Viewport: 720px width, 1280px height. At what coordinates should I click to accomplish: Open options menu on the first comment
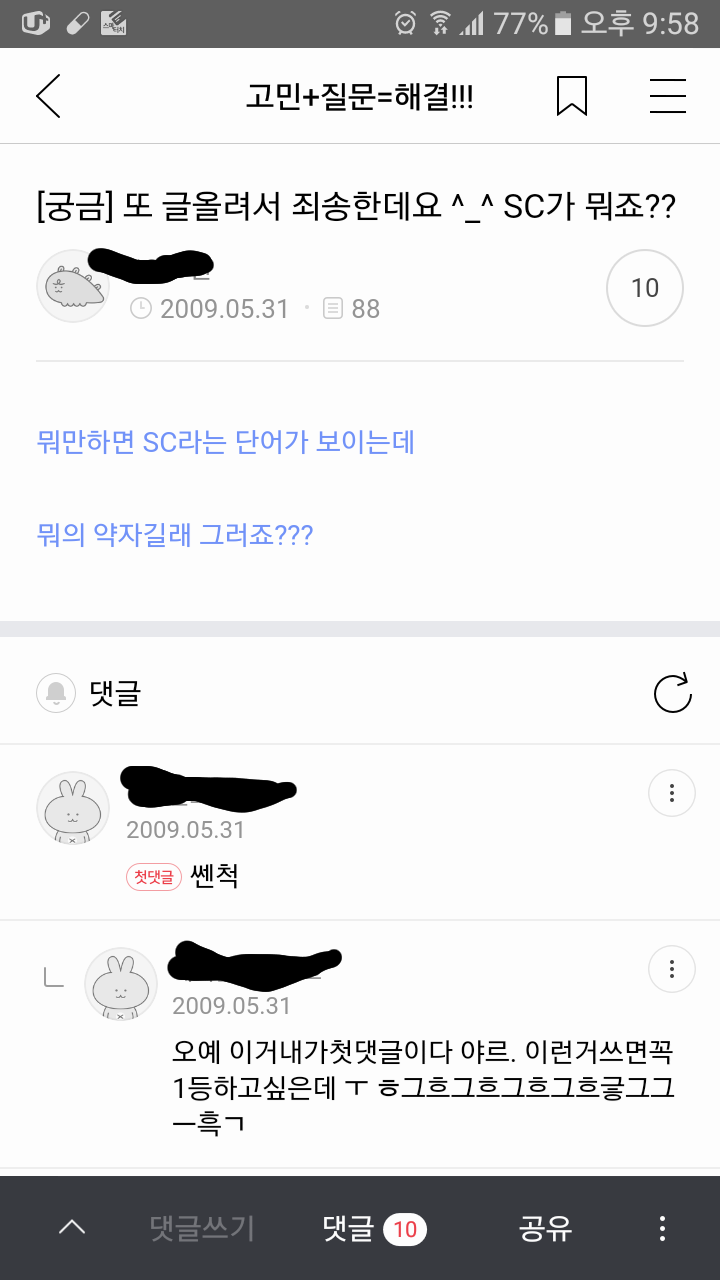click(670, 792)
